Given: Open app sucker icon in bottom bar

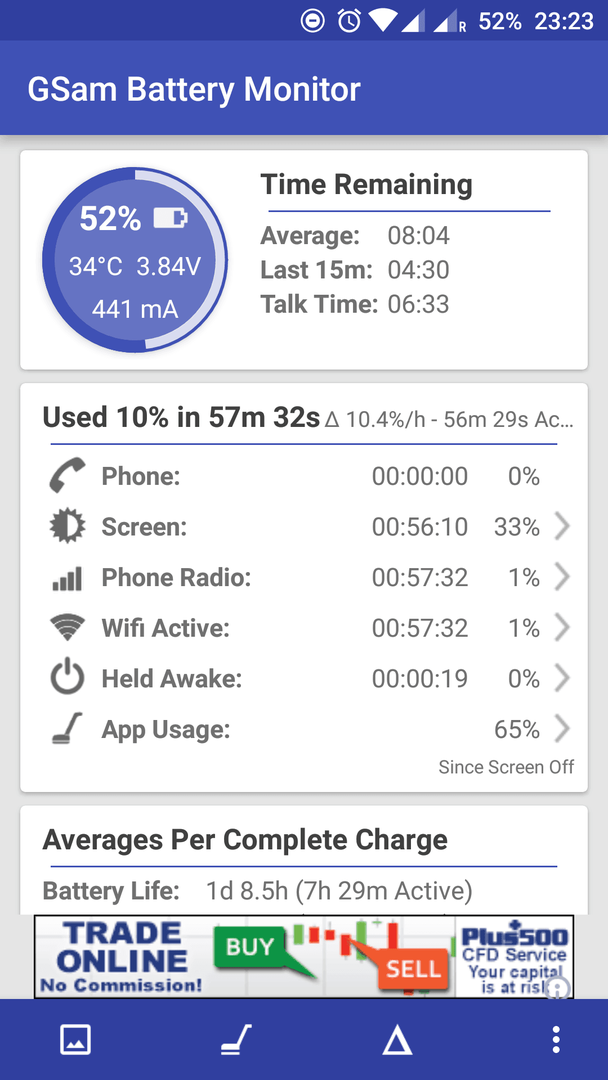Looking at the screenshot, I should point(236,1039).
